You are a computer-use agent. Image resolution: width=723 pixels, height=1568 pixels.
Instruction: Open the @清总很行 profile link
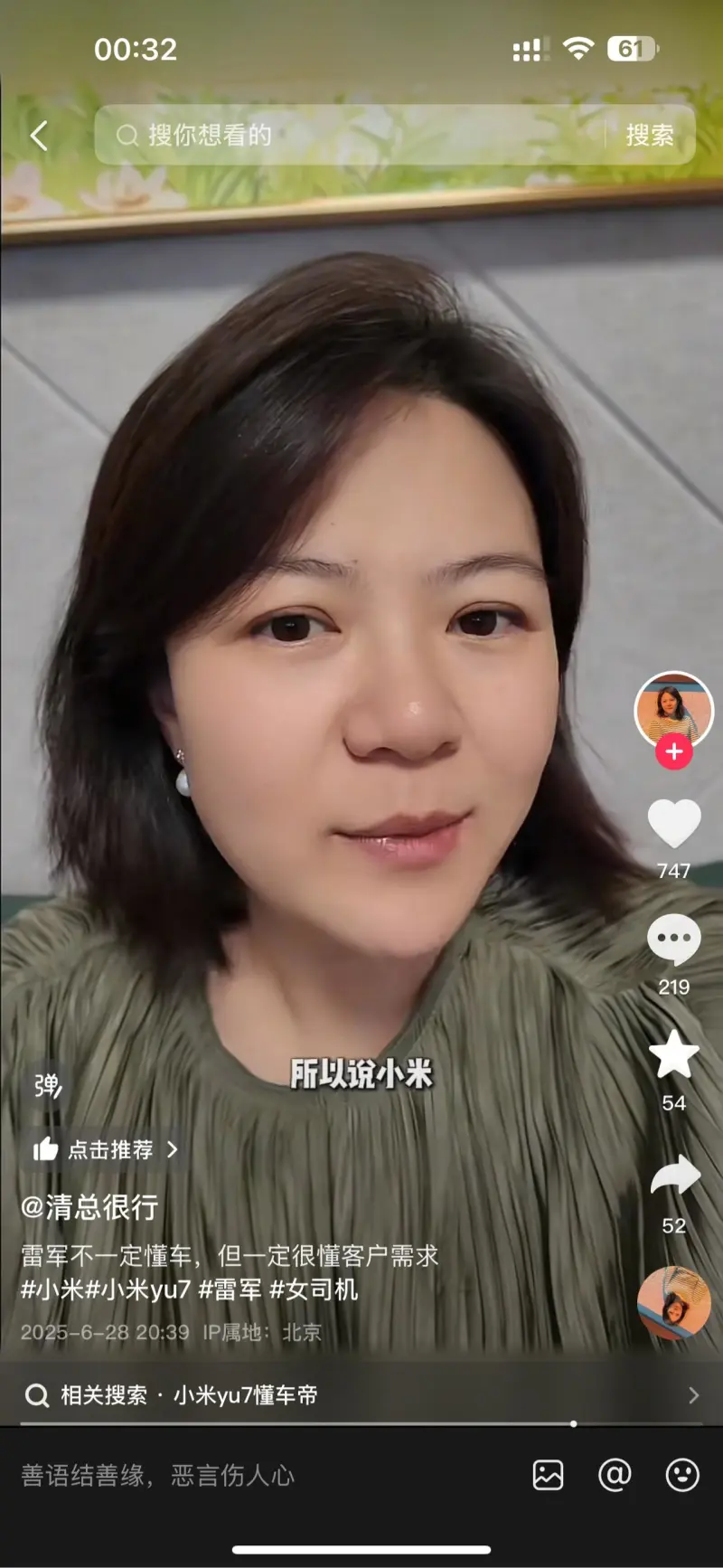coord(90,1207)
